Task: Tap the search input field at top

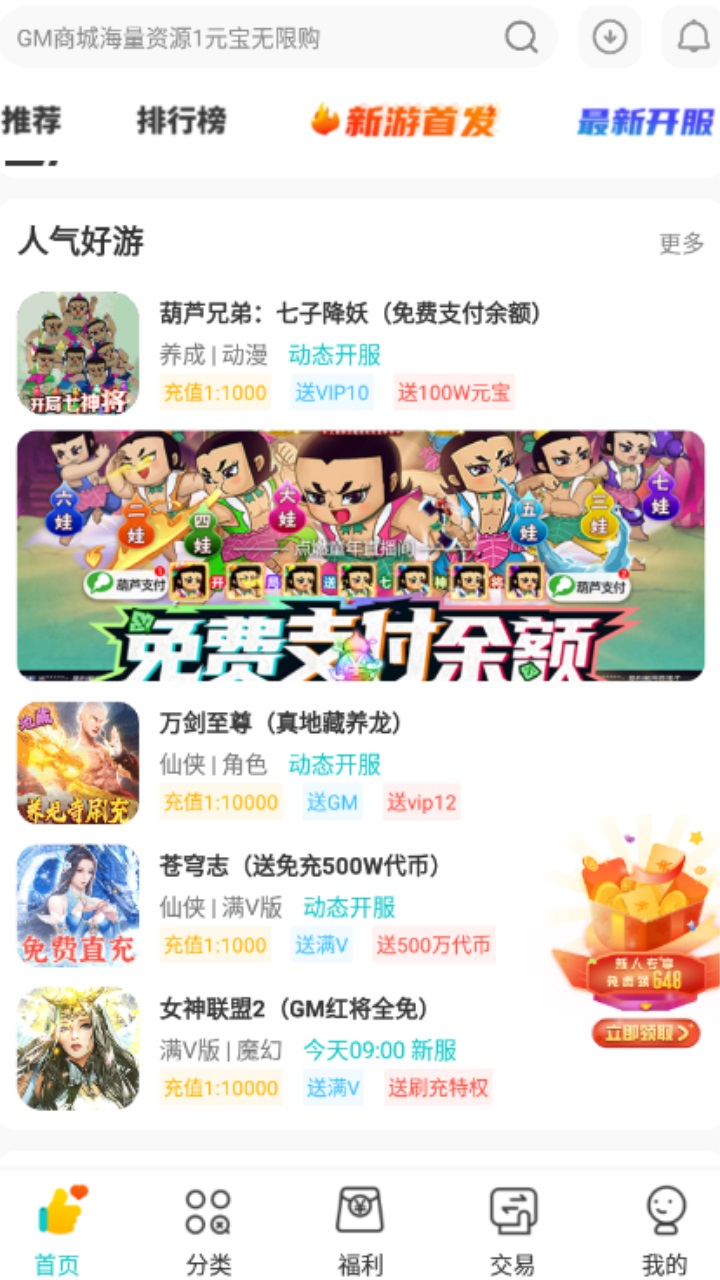Action: (250, 36)
